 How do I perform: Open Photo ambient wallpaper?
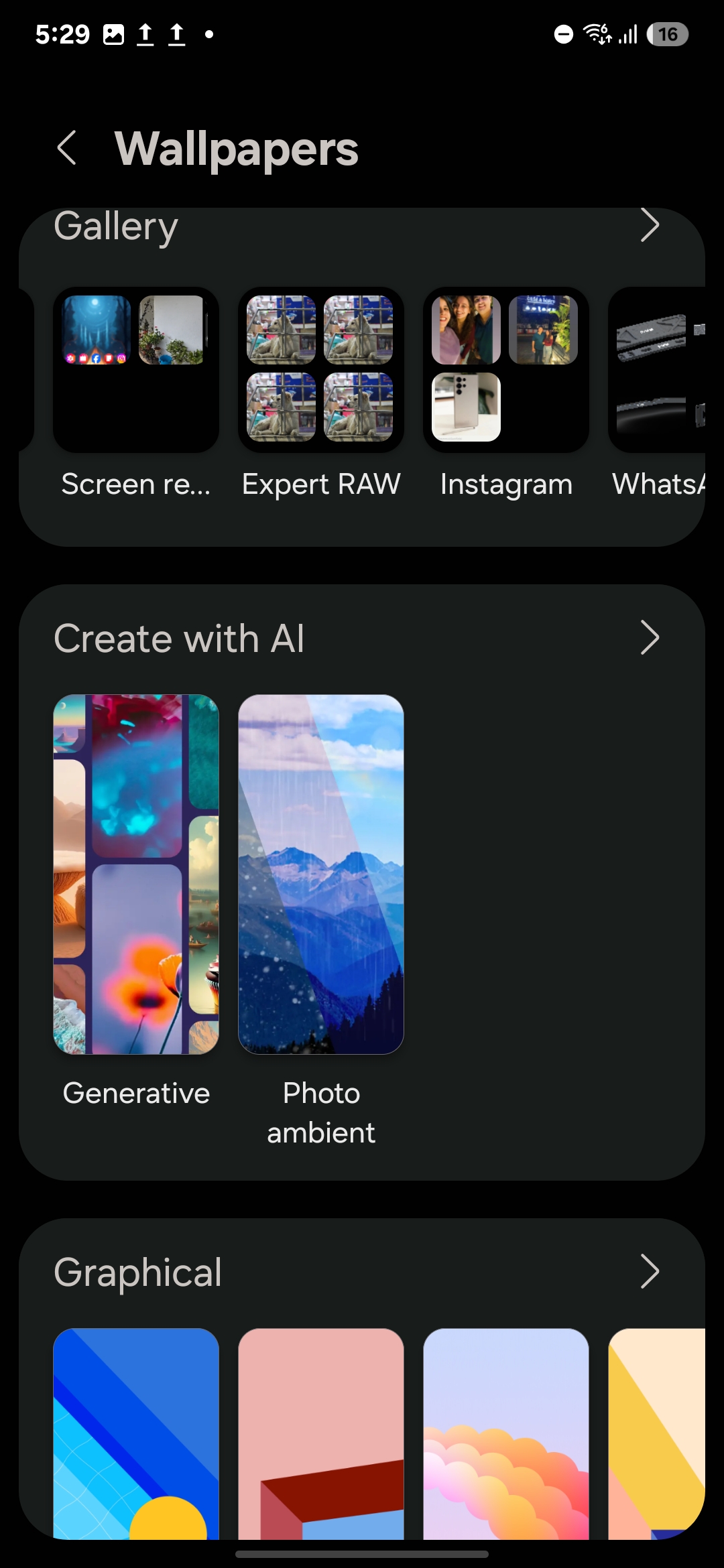(320, 874)
